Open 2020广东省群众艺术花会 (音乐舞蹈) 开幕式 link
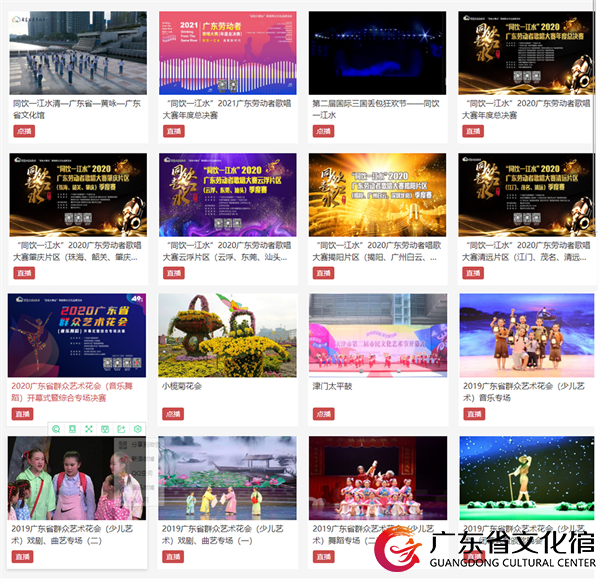This screenshot has width=600, height=588. coord(77,390)
